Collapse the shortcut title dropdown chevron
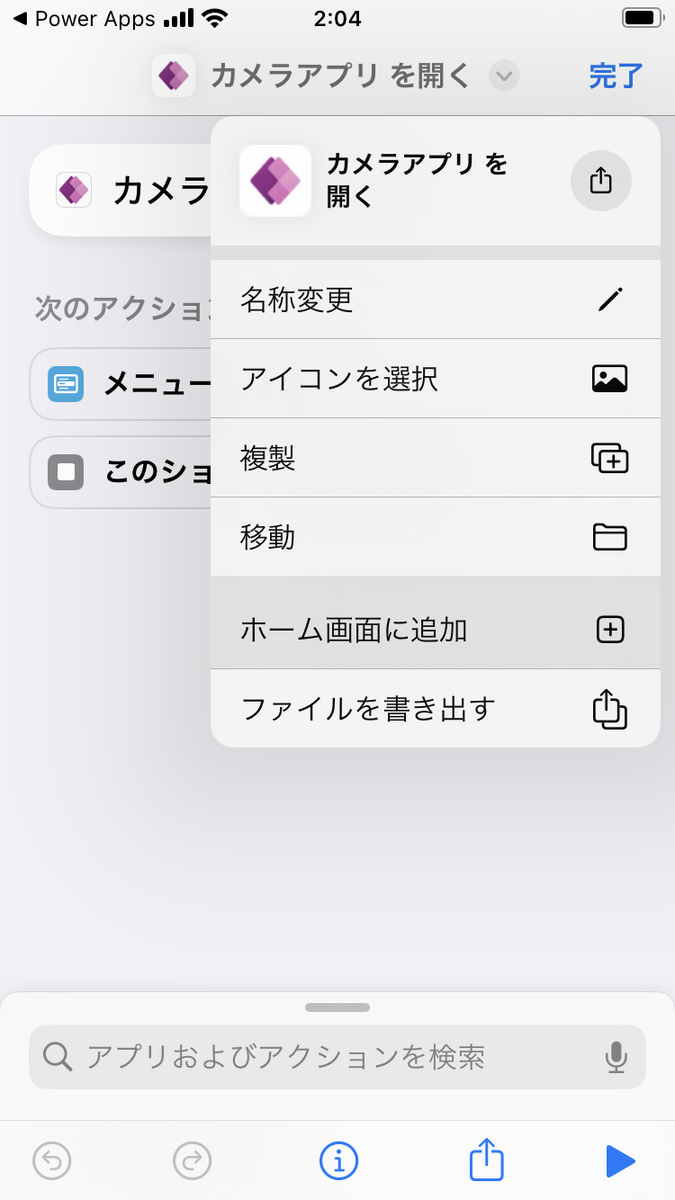This screenshot has width=675, height=1200. (504, 76)
